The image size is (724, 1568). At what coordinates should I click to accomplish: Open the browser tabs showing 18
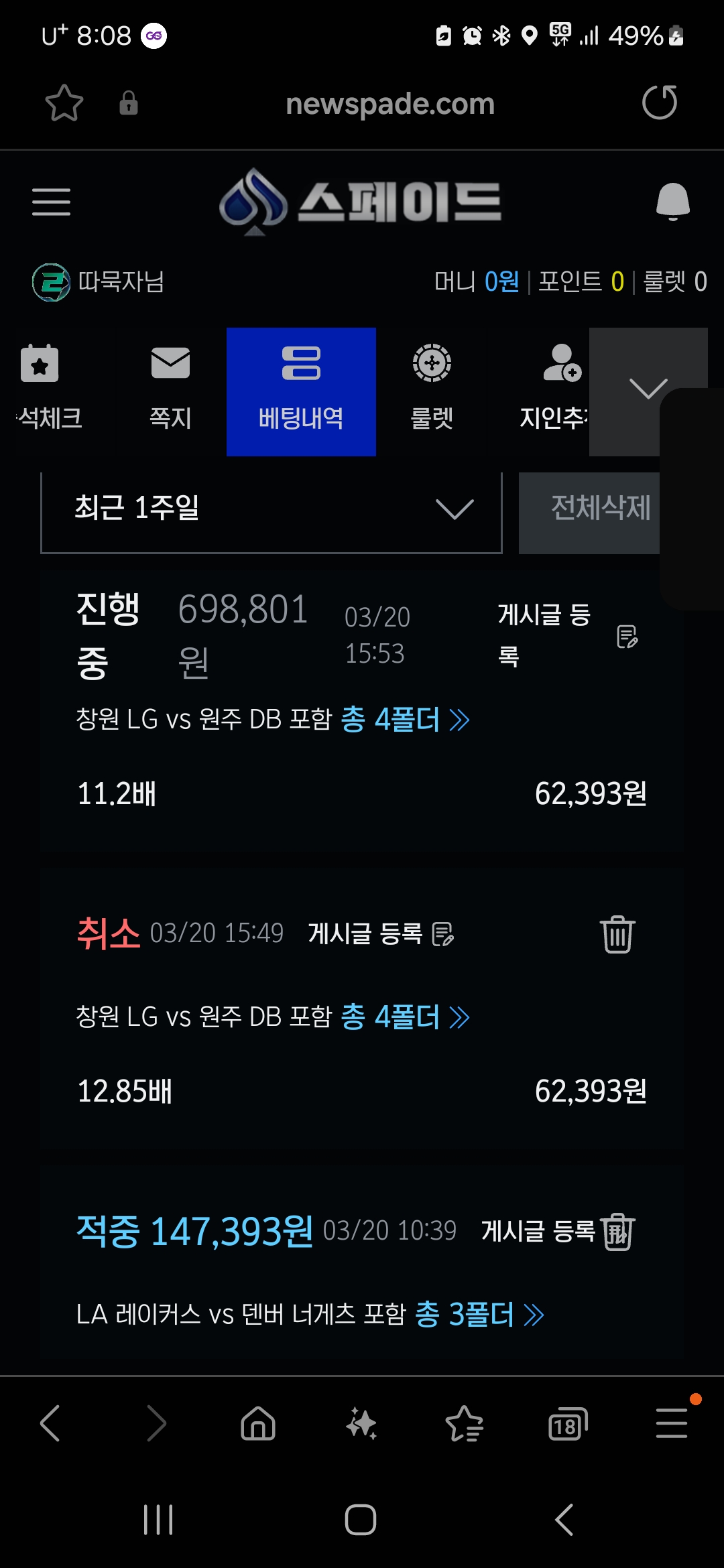click(x=567, y=1423)
